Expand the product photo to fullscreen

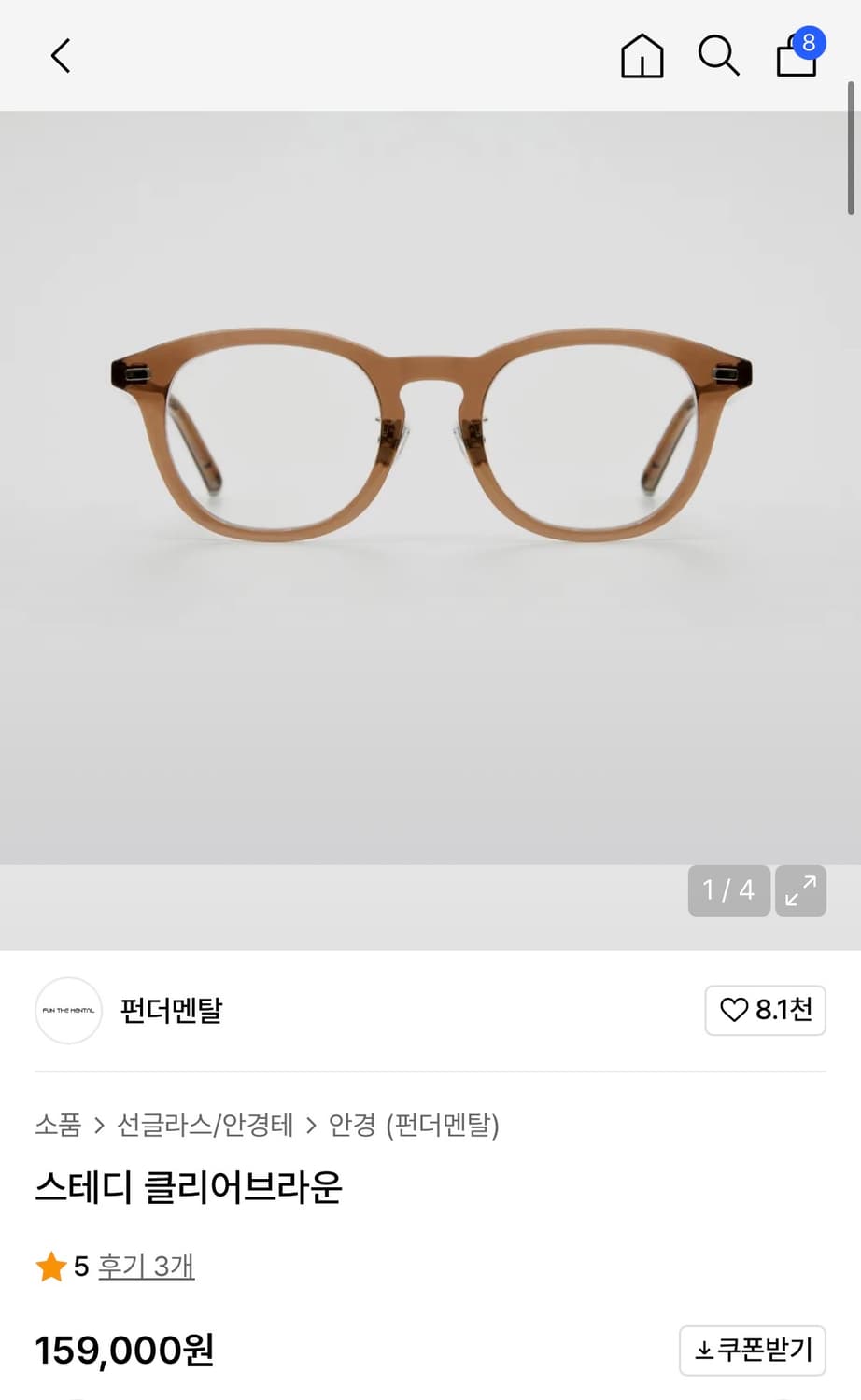(x=799, y=890)
